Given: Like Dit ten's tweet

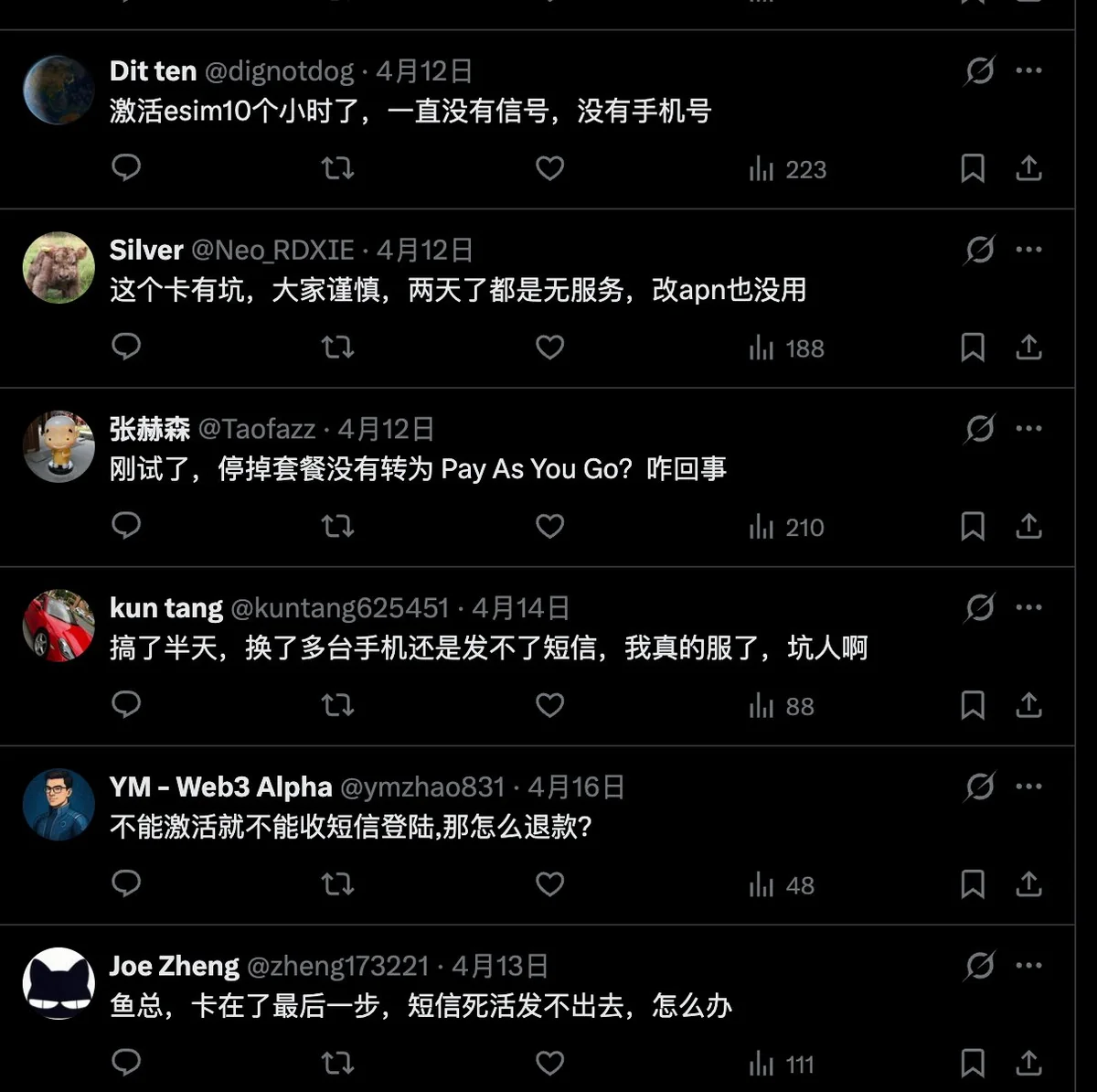Looking at the screenshot, I should pyautogui.click(x=549, y=168).
